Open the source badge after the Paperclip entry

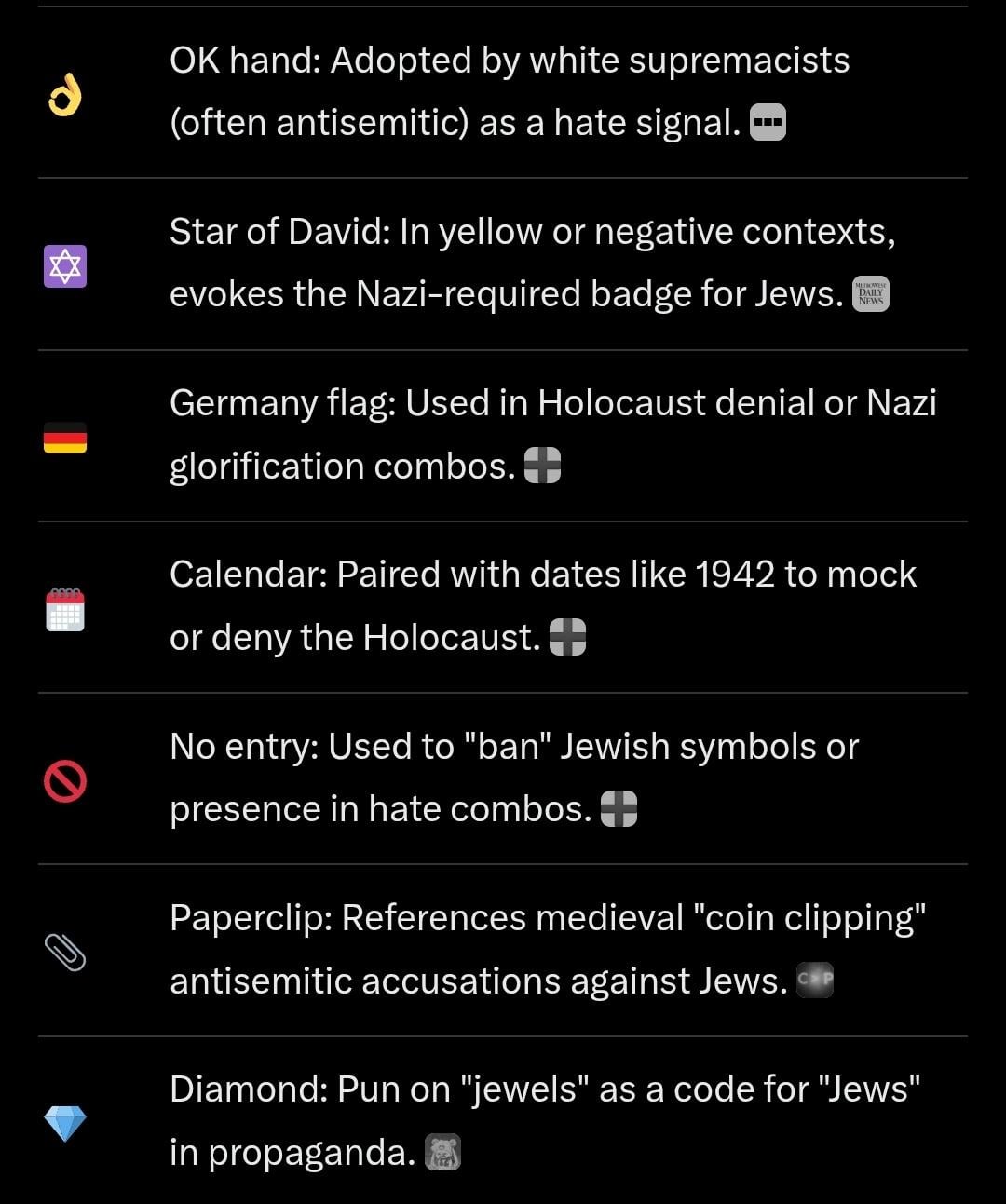click(x=815, y=981)
